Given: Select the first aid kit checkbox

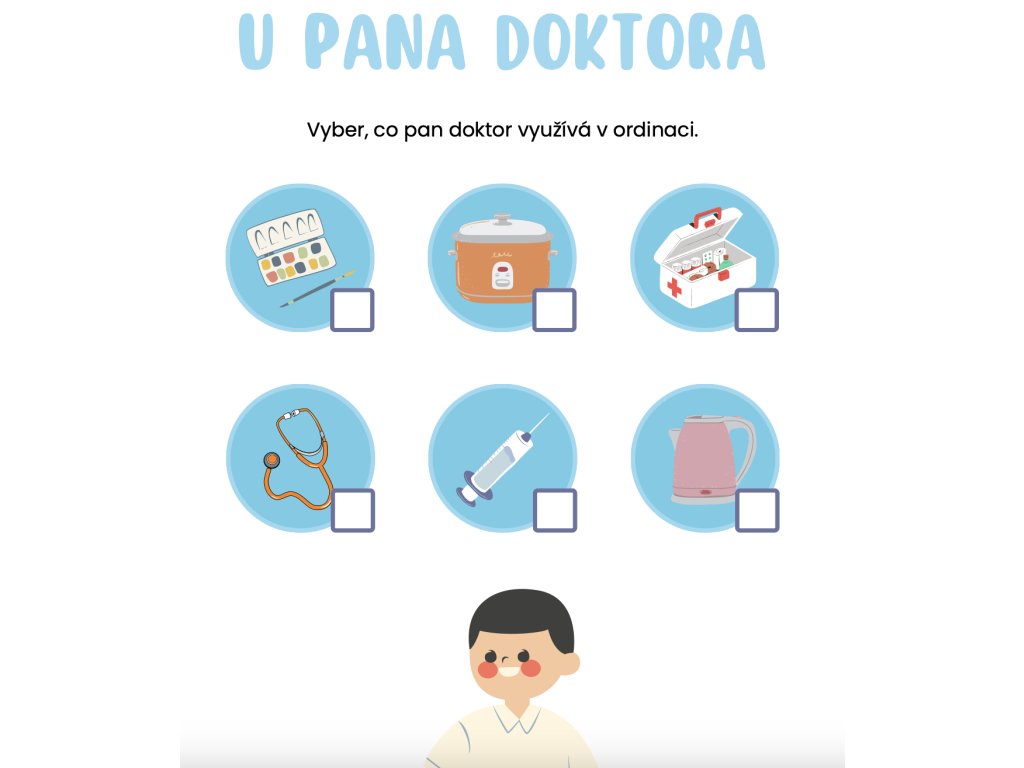Looking at the screenshot, I should [756, 310].
